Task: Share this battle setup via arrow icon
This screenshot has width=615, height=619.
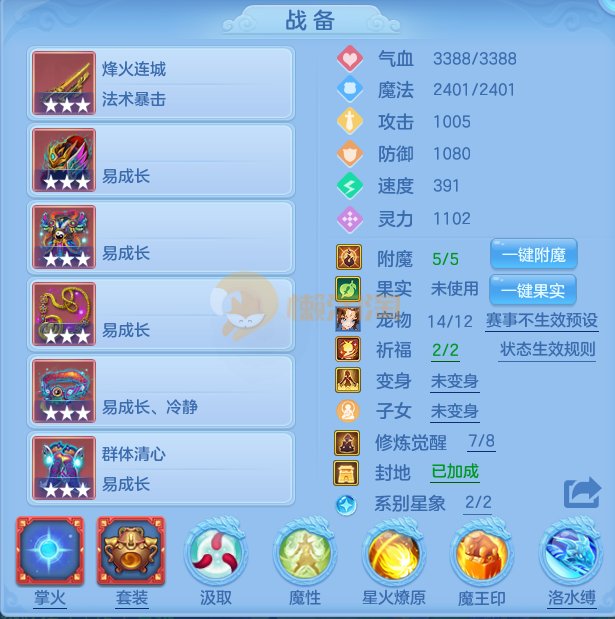Action: coord(581,493)
